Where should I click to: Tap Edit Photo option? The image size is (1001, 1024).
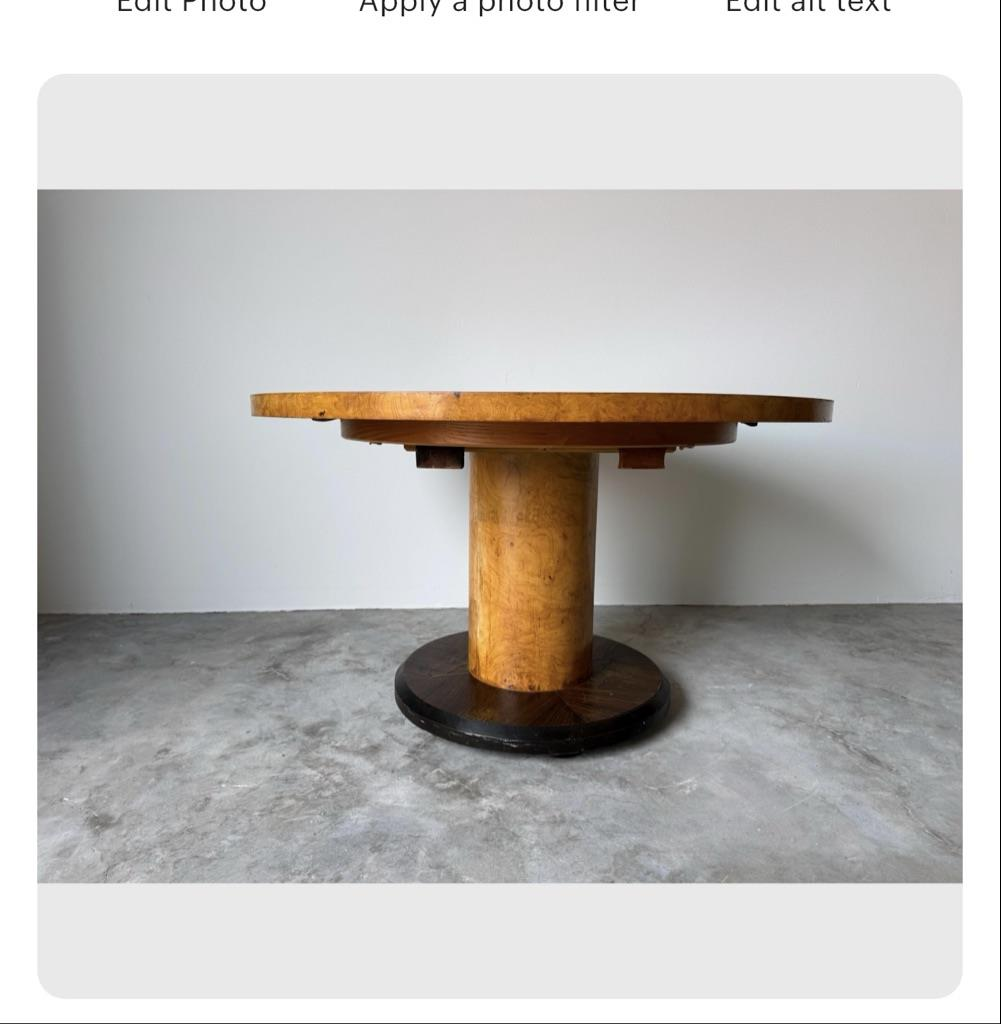pyautogui.click(x=191, y=6)
